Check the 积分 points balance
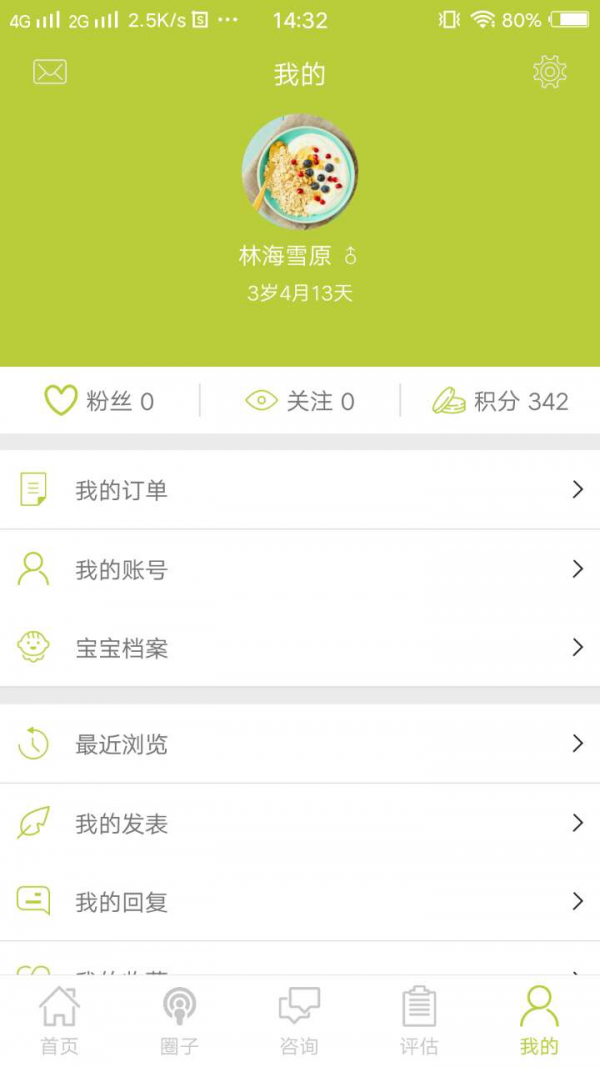Screen dimensions: 600x1067 [x=500, y=401]
